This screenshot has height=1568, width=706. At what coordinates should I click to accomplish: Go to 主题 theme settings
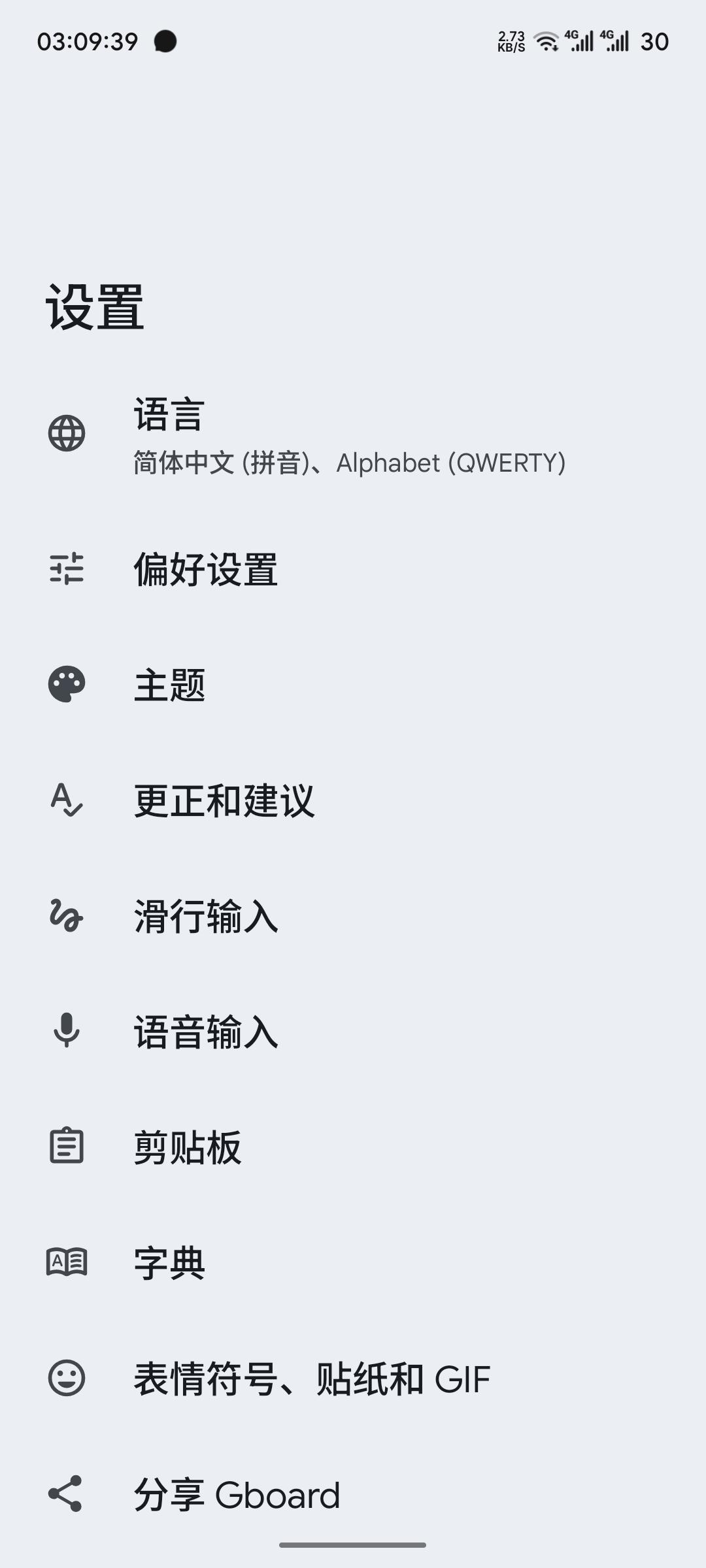tap(170, 685)
